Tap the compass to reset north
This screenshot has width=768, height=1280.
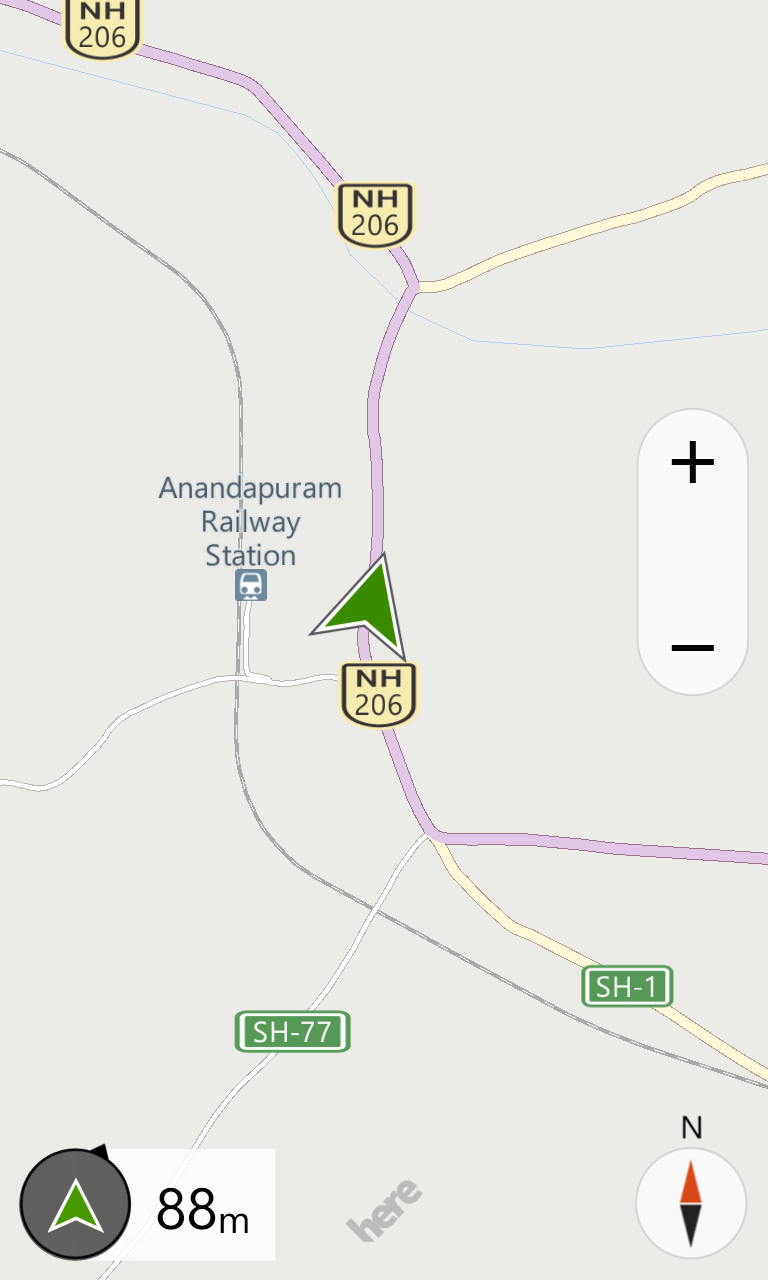click(x=691, y=1203)
